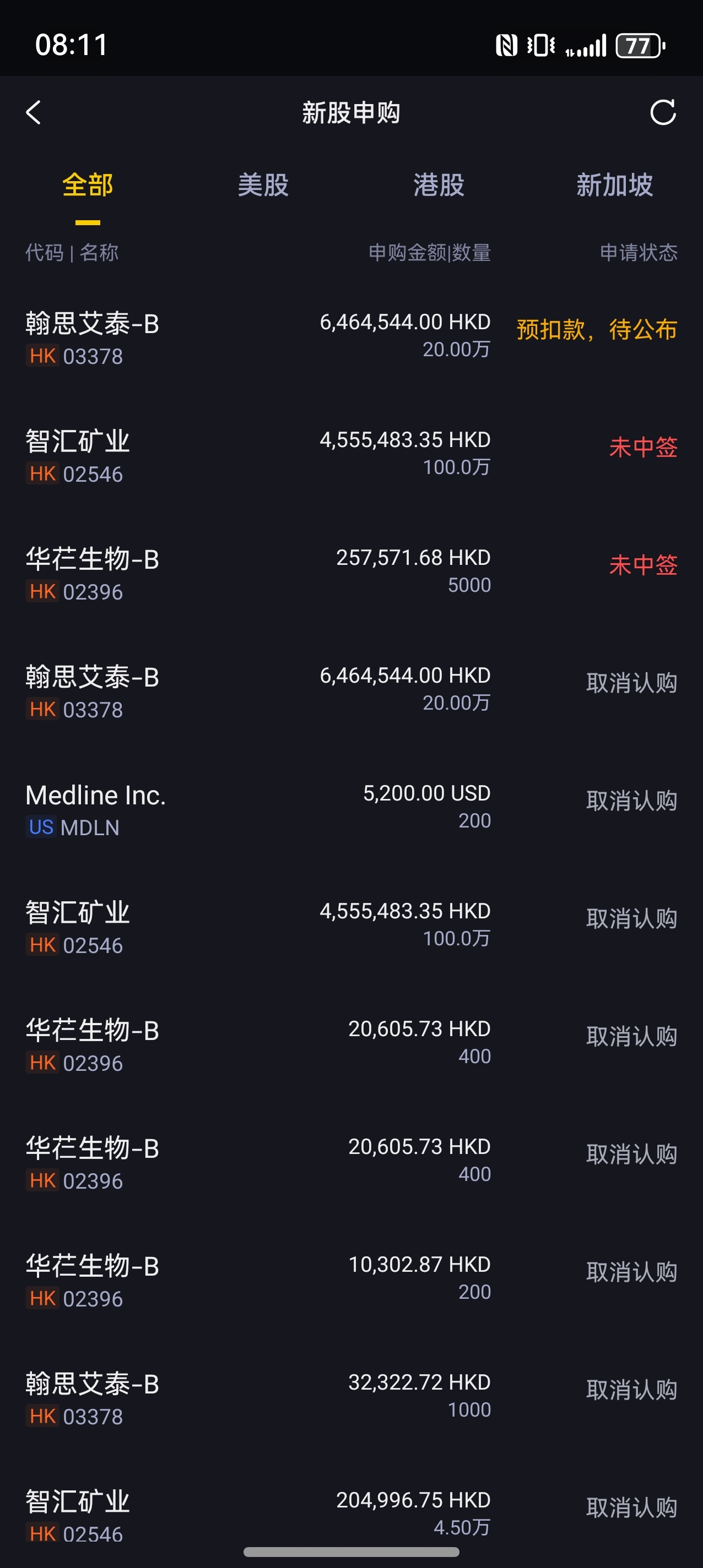Switch to the 美股 tab

[x=263, y=184]
